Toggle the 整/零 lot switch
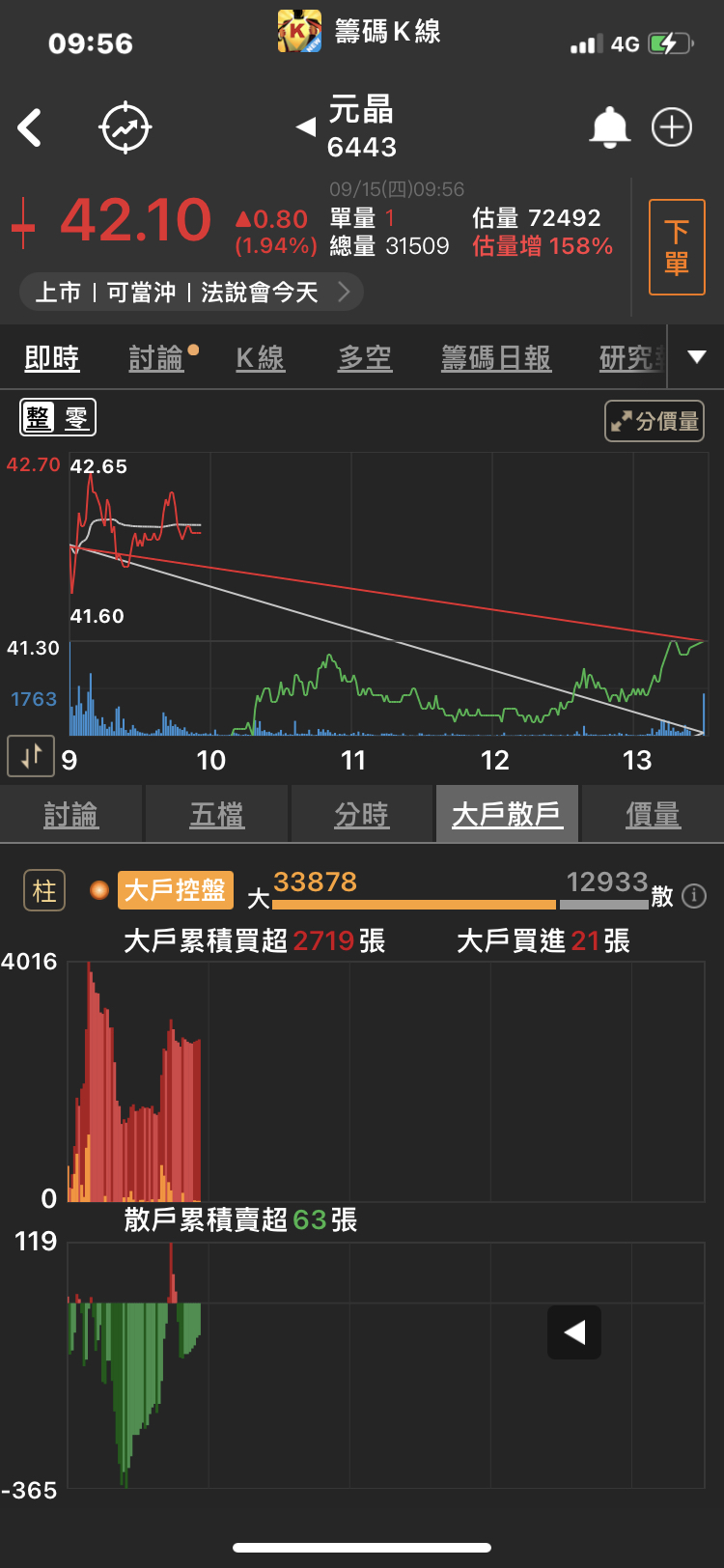The width and height of the screenshot is (724, 1568). coord(58,418)
